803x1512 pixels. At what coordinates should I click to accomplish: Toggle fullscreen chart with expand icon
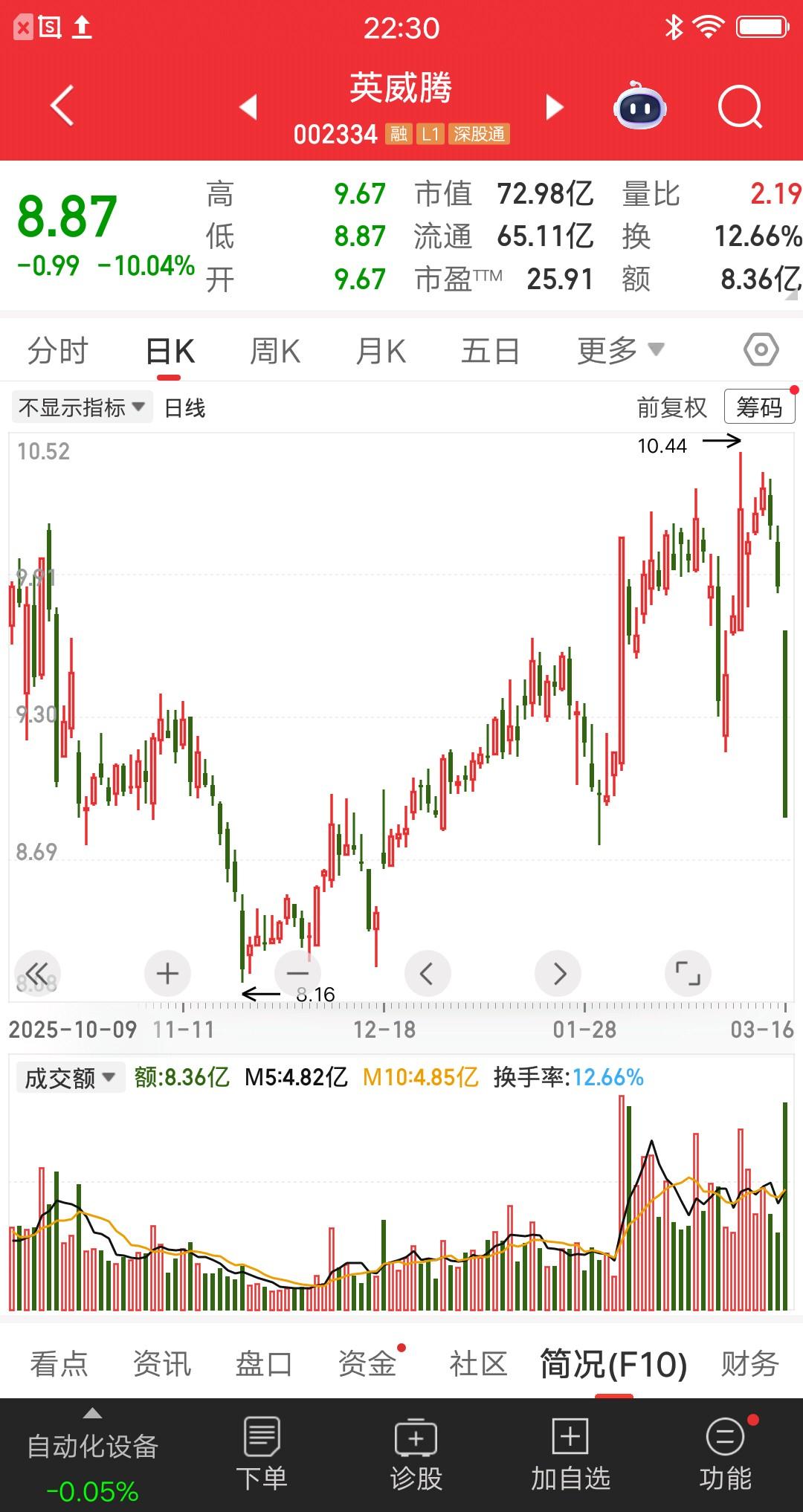688,972
